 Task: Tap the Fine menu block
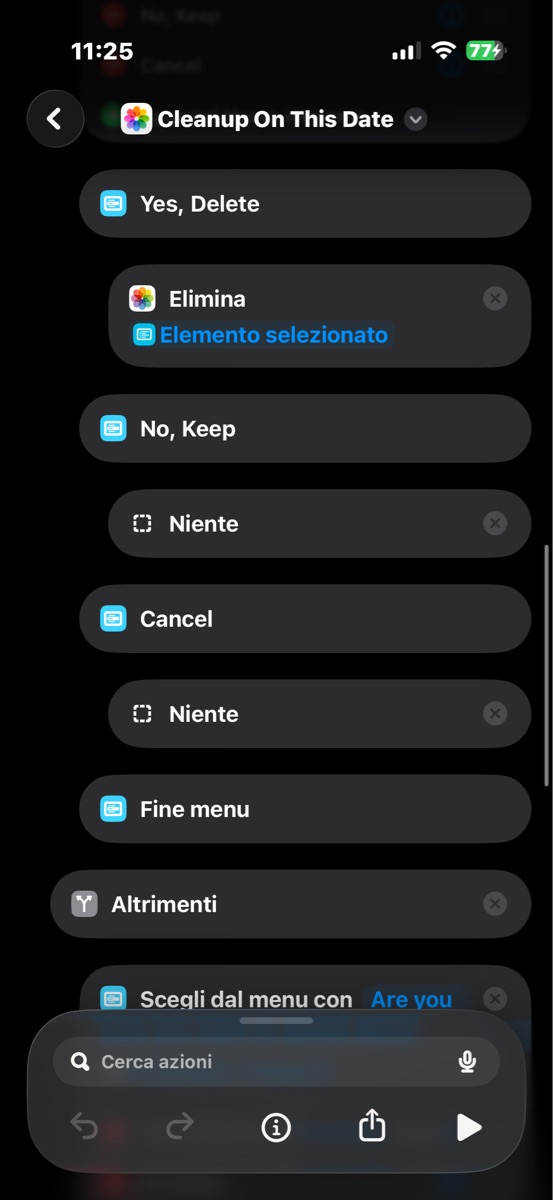tap(305, 809)
